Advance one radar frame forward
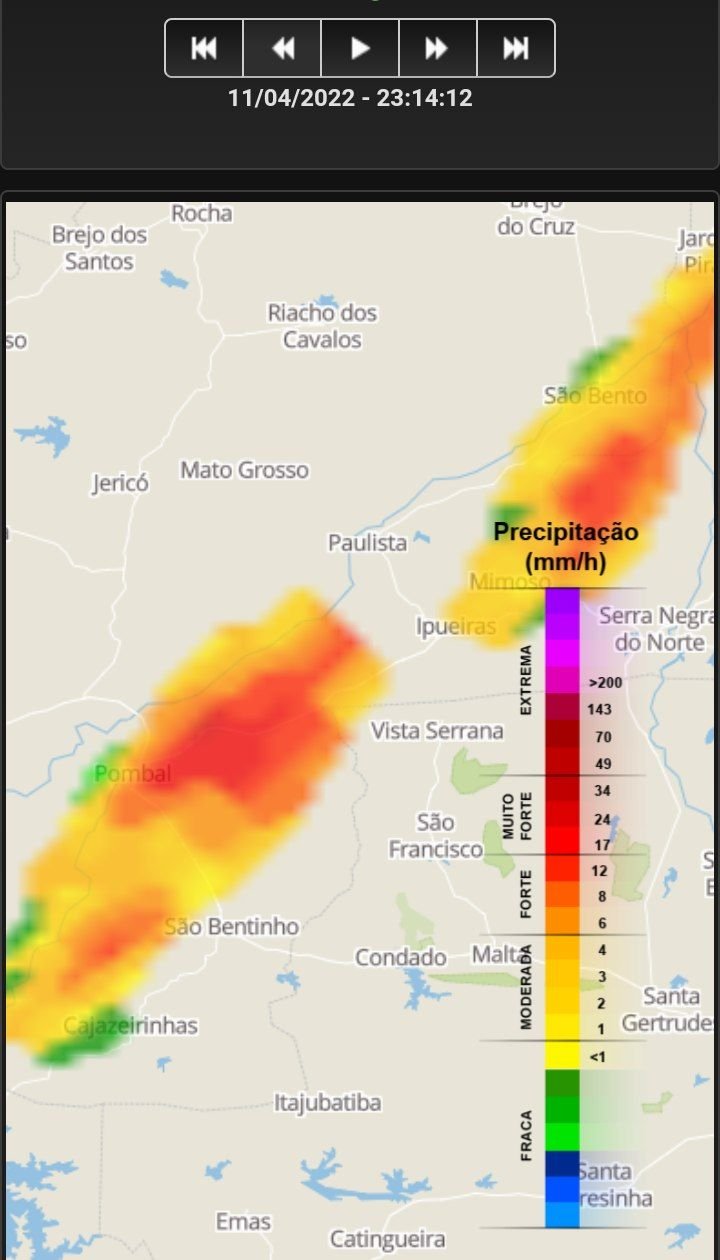 click(x=438, y=48)
